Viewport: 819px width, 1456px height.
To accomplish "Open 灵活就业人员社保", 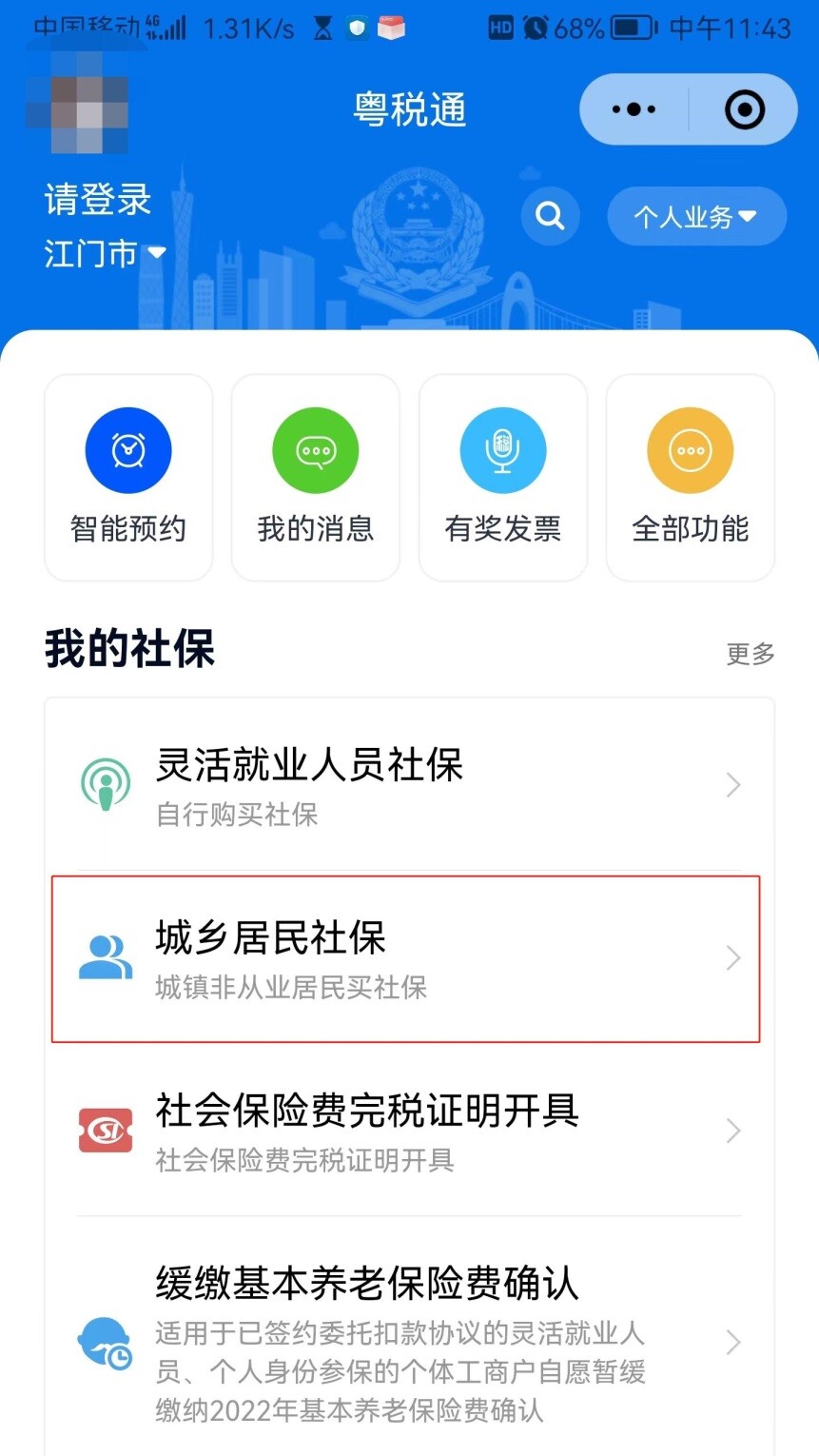I will [409, 785].
